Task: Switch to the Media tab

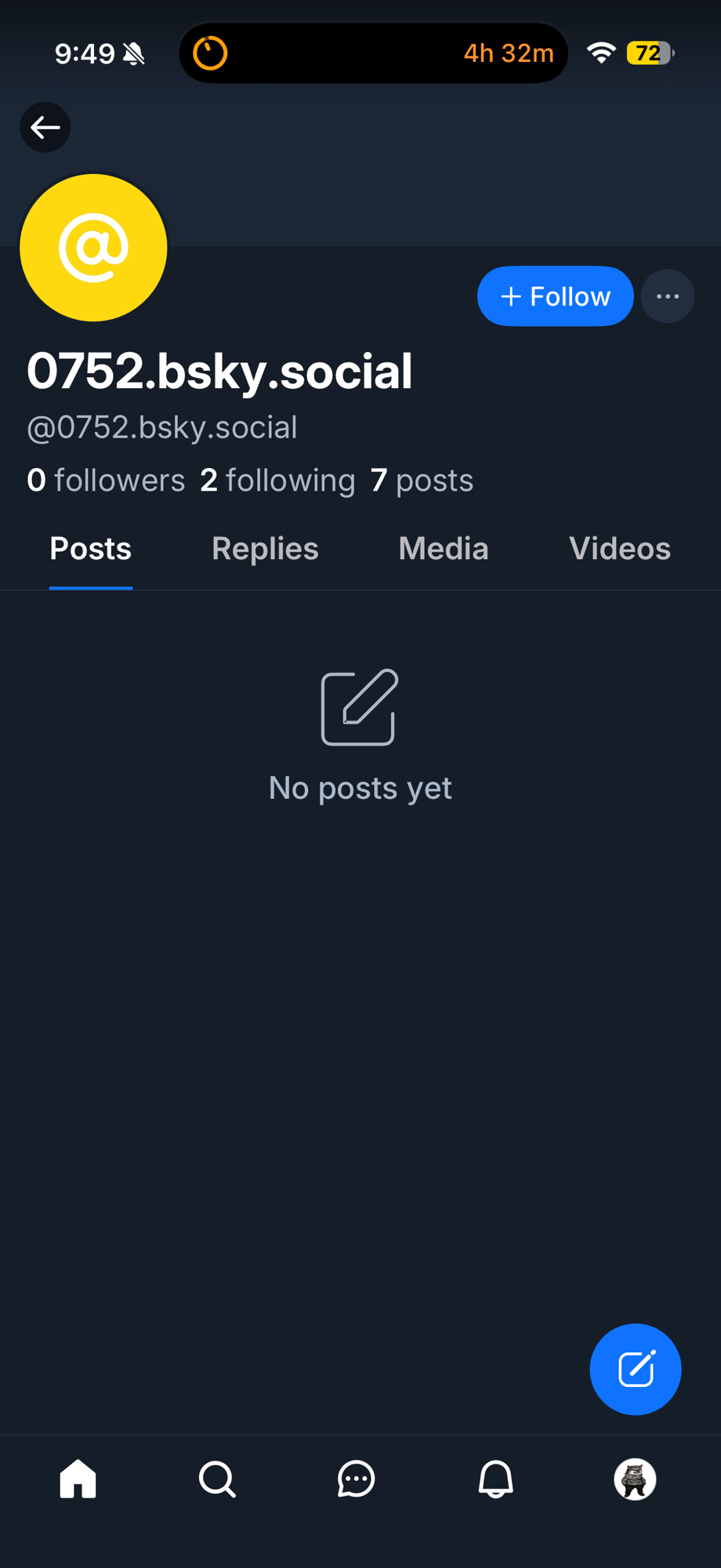Action: 444,549
